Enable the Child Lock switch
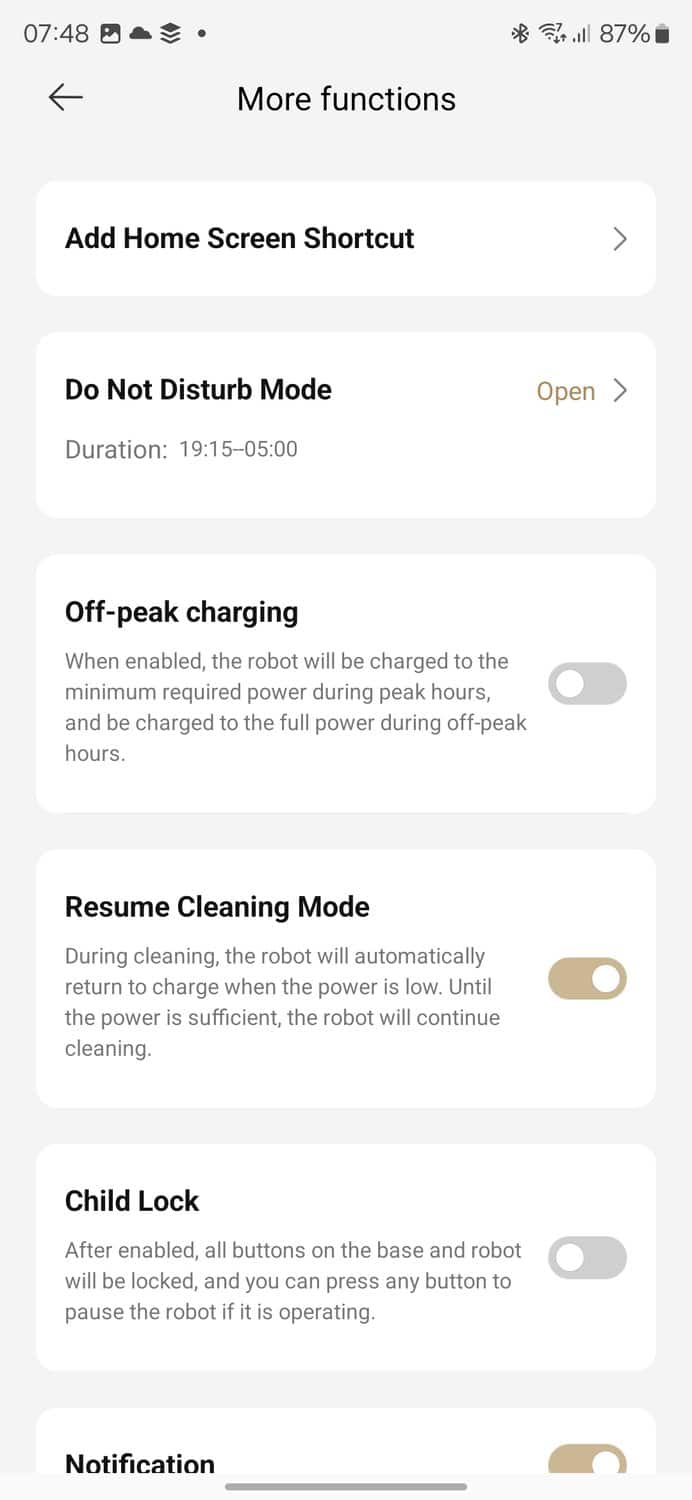692x1500 pixels. (x=587, y=1258)
